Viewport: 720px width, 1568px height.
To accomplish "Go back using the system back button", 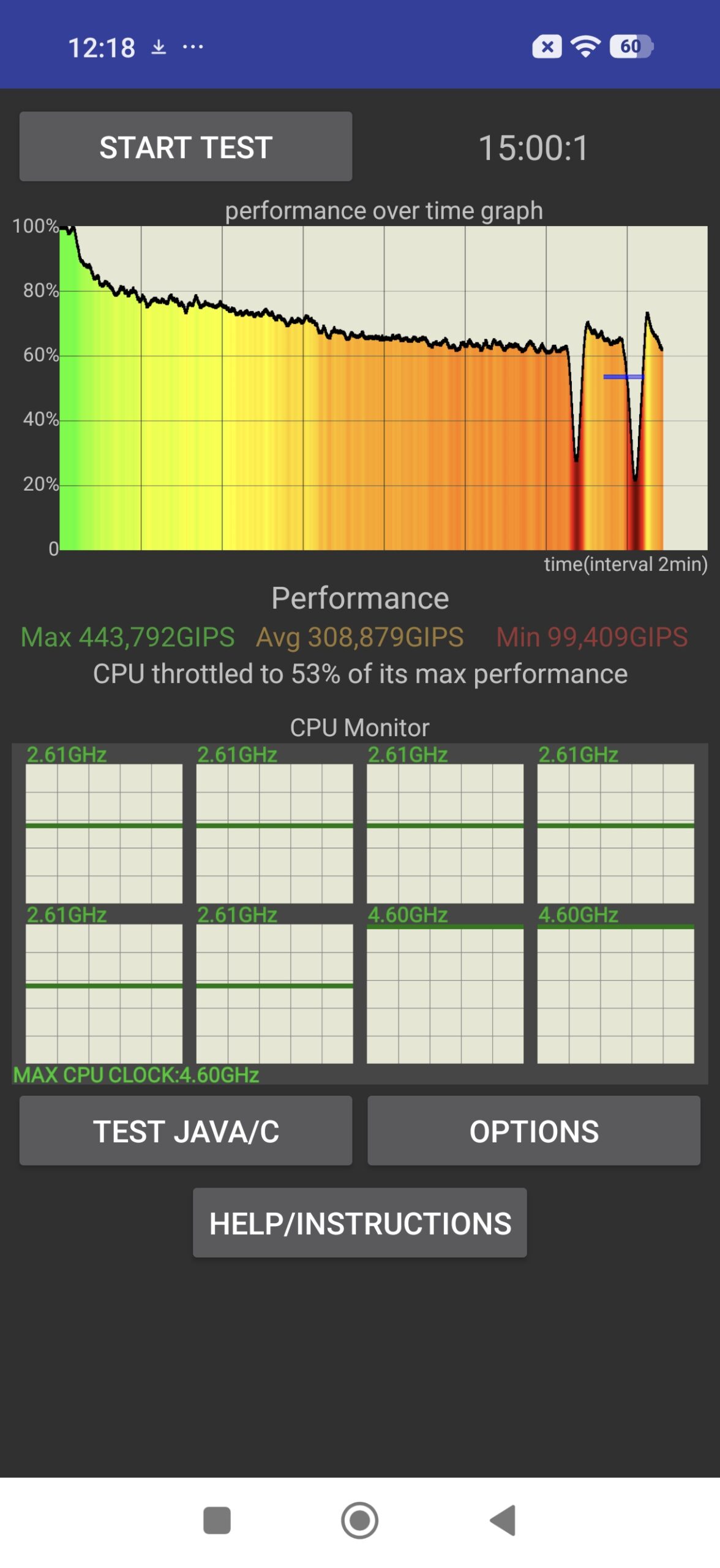I will coord(503,1520).
